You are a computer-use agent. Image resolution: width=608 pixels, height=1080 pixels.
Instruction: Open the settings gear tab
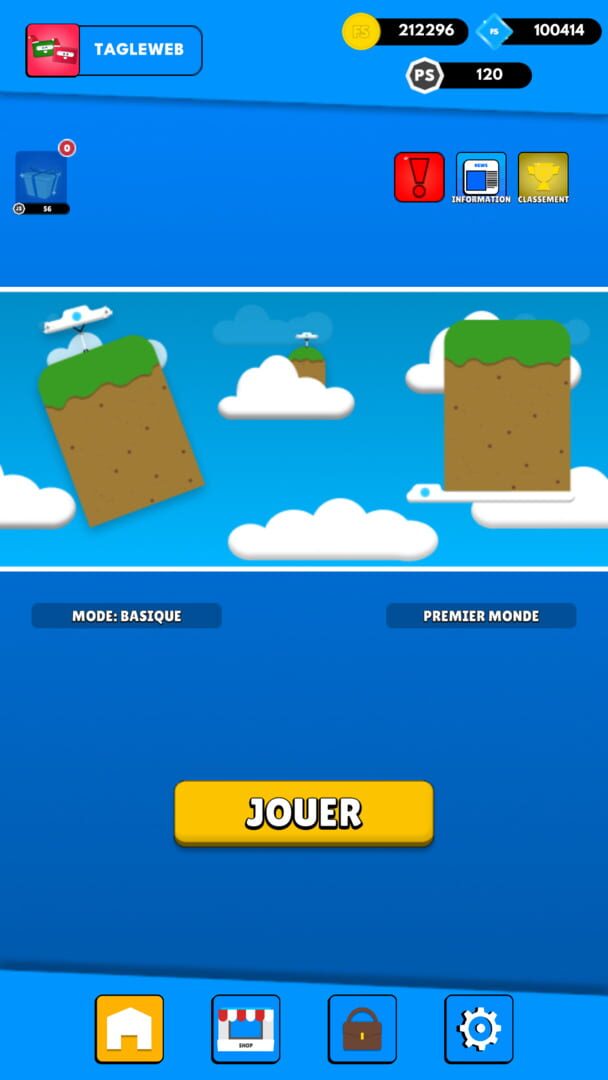(x=478, y=1028)
